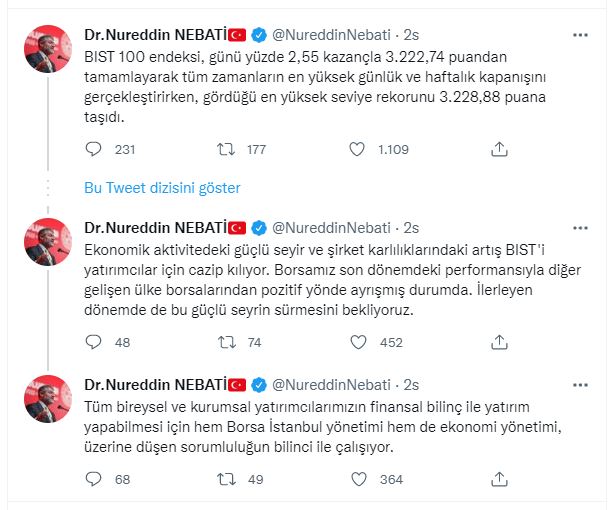The height and width of the screenshot is (510, 614).
Task: Share the BIST 100 endeksi tweet
Action: (499, 150)
